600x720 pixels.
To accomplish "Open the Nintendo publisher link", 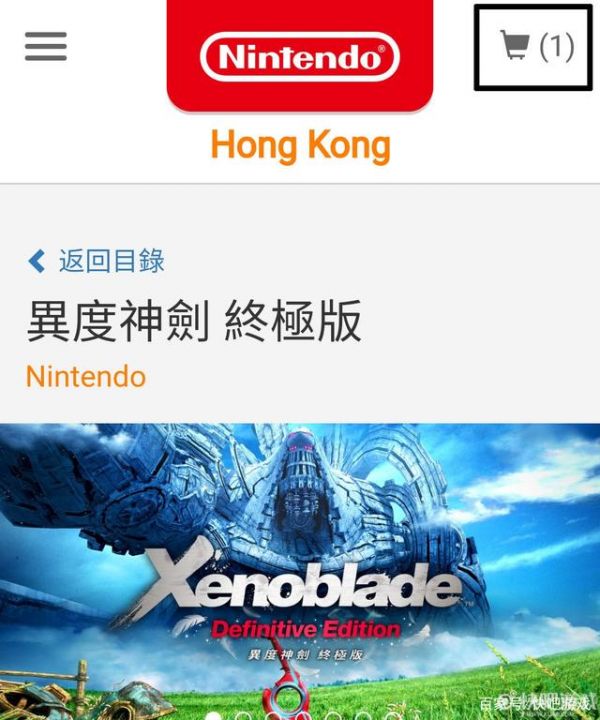I will (86, 377).
